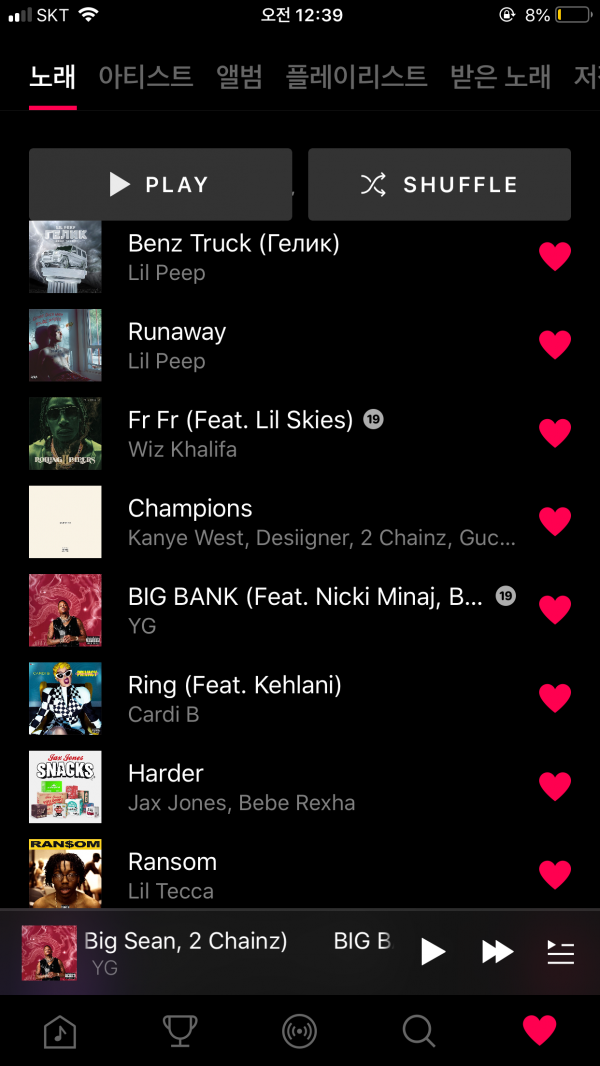Shuffle all liked songs
Viewport: 600px width, 1066px height.
tap(439, 184)
